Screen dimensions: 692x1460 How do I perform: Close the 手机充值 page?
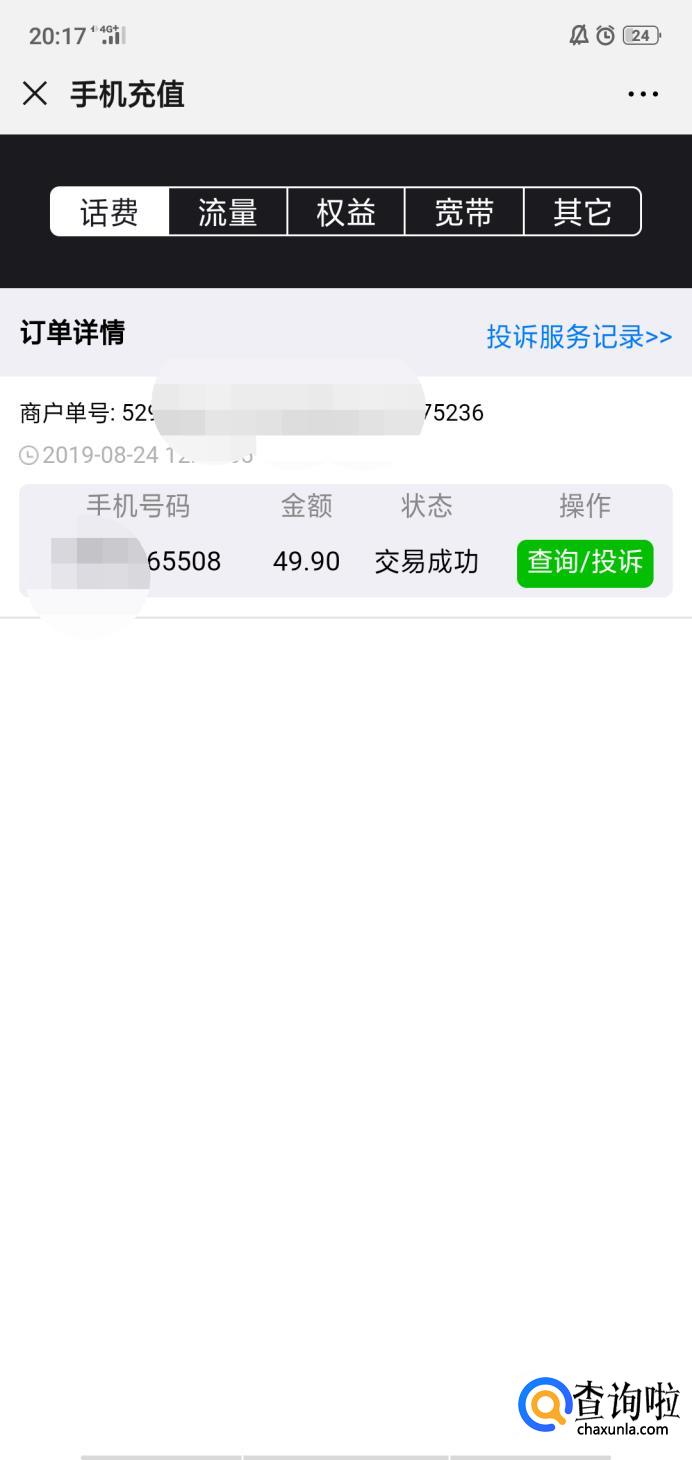coord(35,94)
